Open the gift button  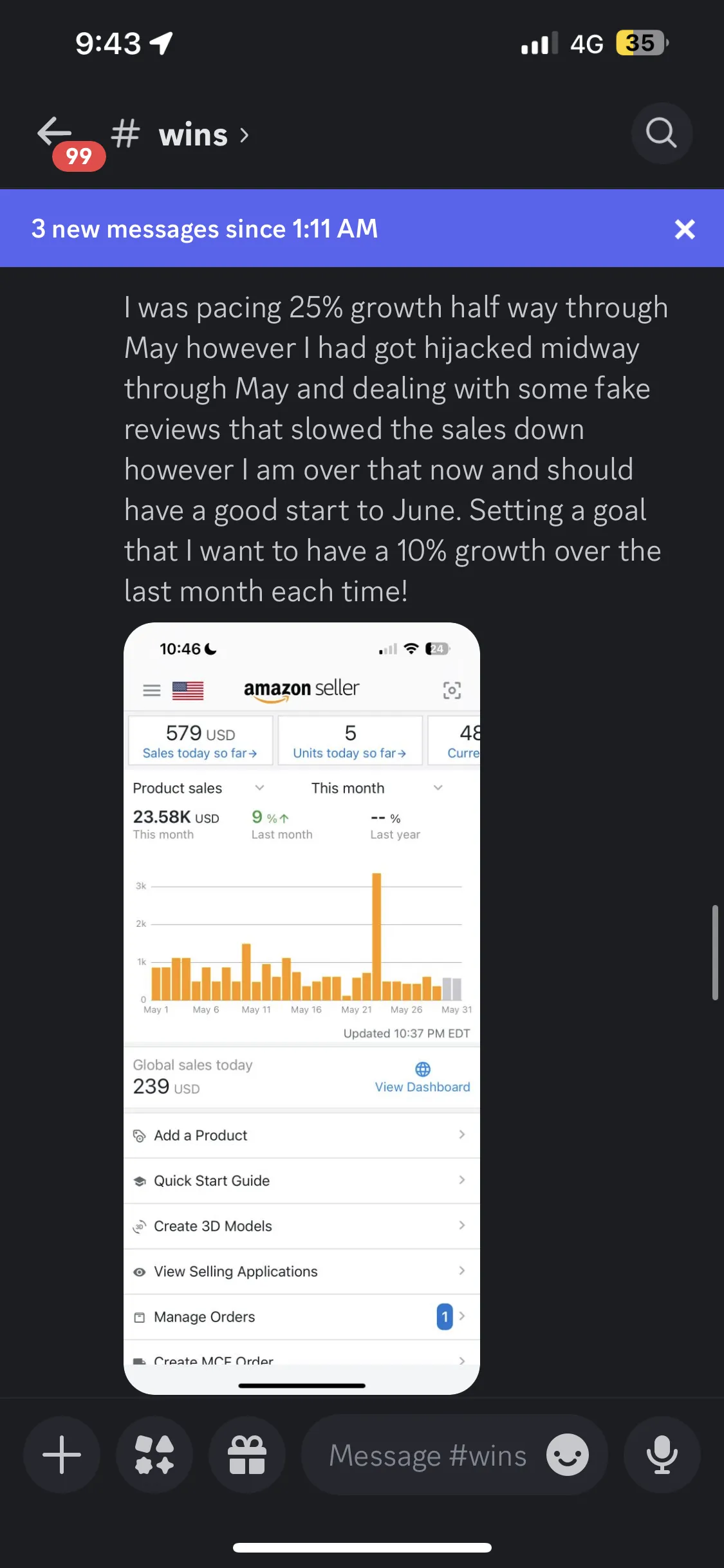pos(247,1455)
